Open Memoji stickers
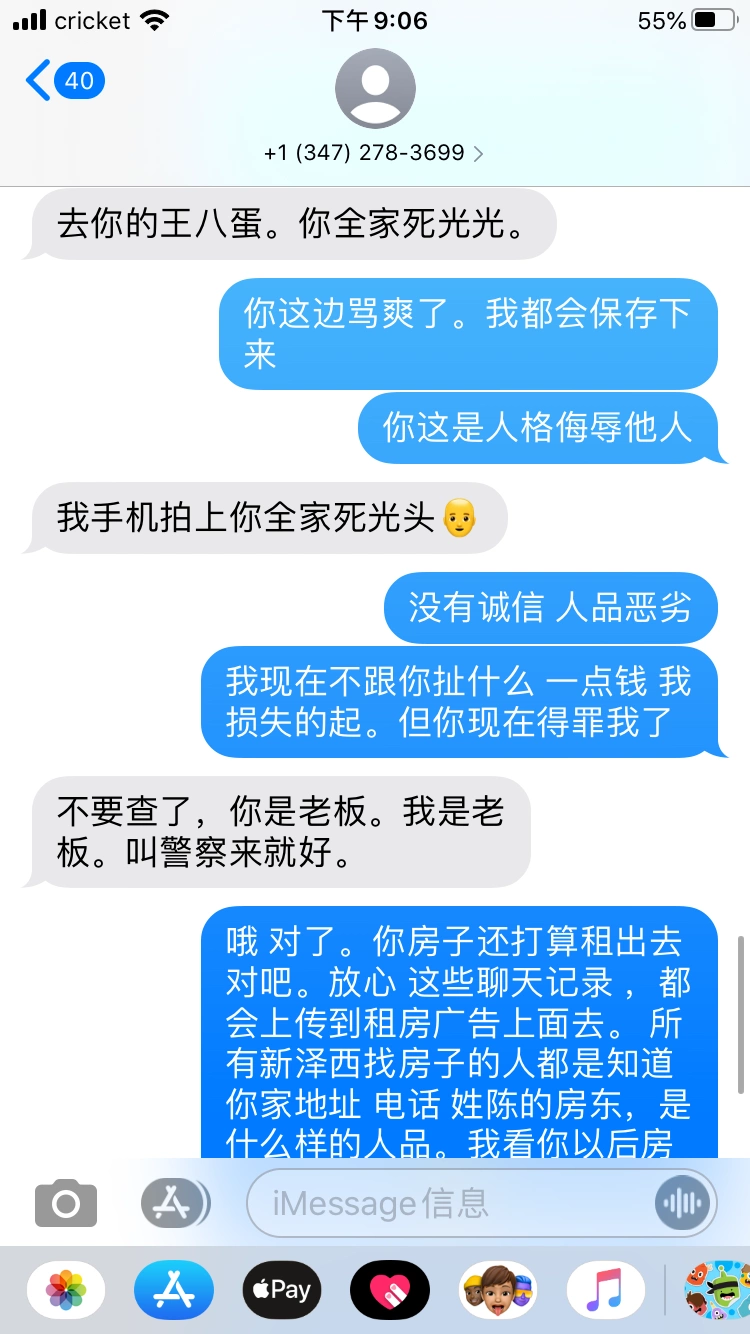This screenshot has height=1334, width=750. (498, 1290)
